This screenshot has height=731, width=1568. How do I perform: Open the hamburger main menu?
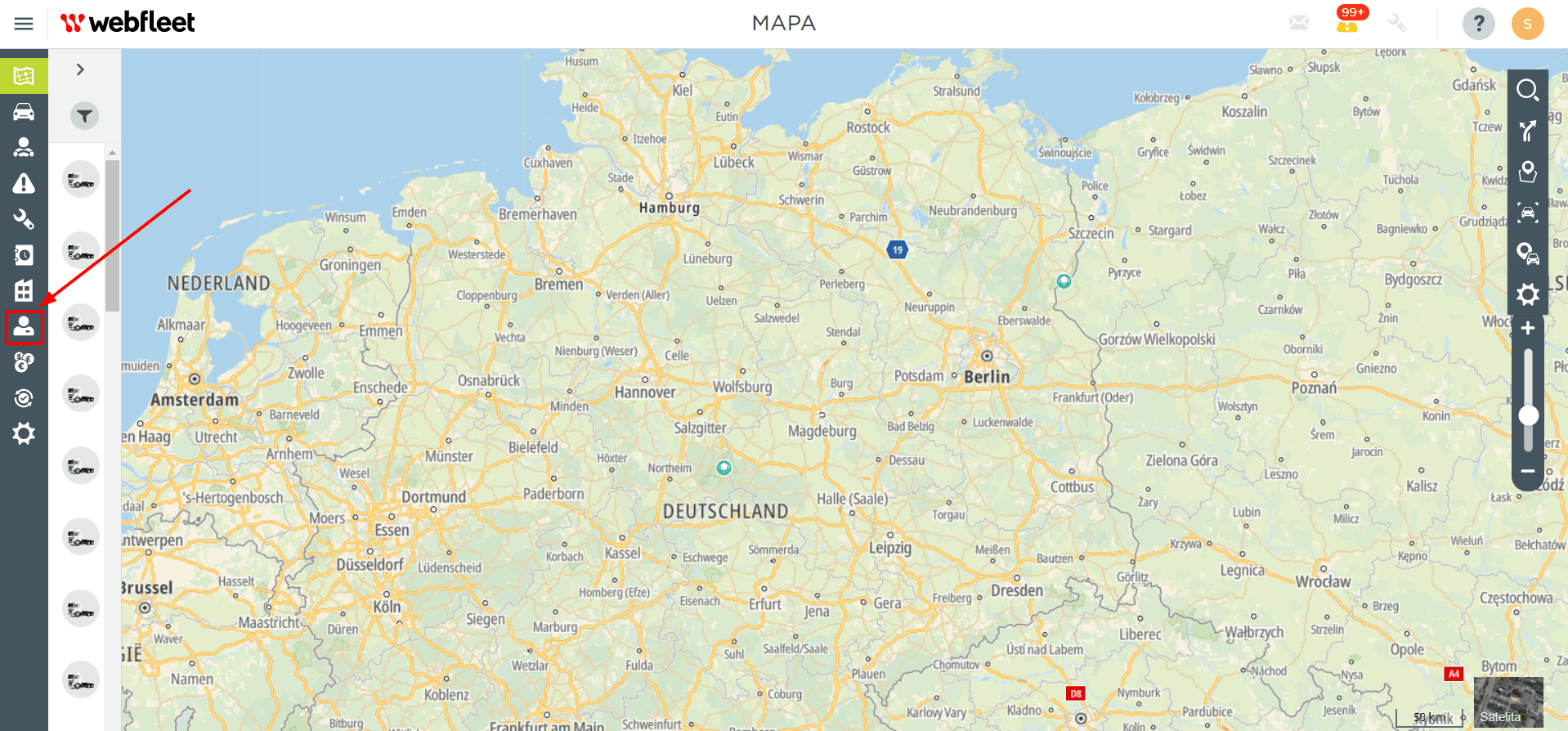[24, 24]
